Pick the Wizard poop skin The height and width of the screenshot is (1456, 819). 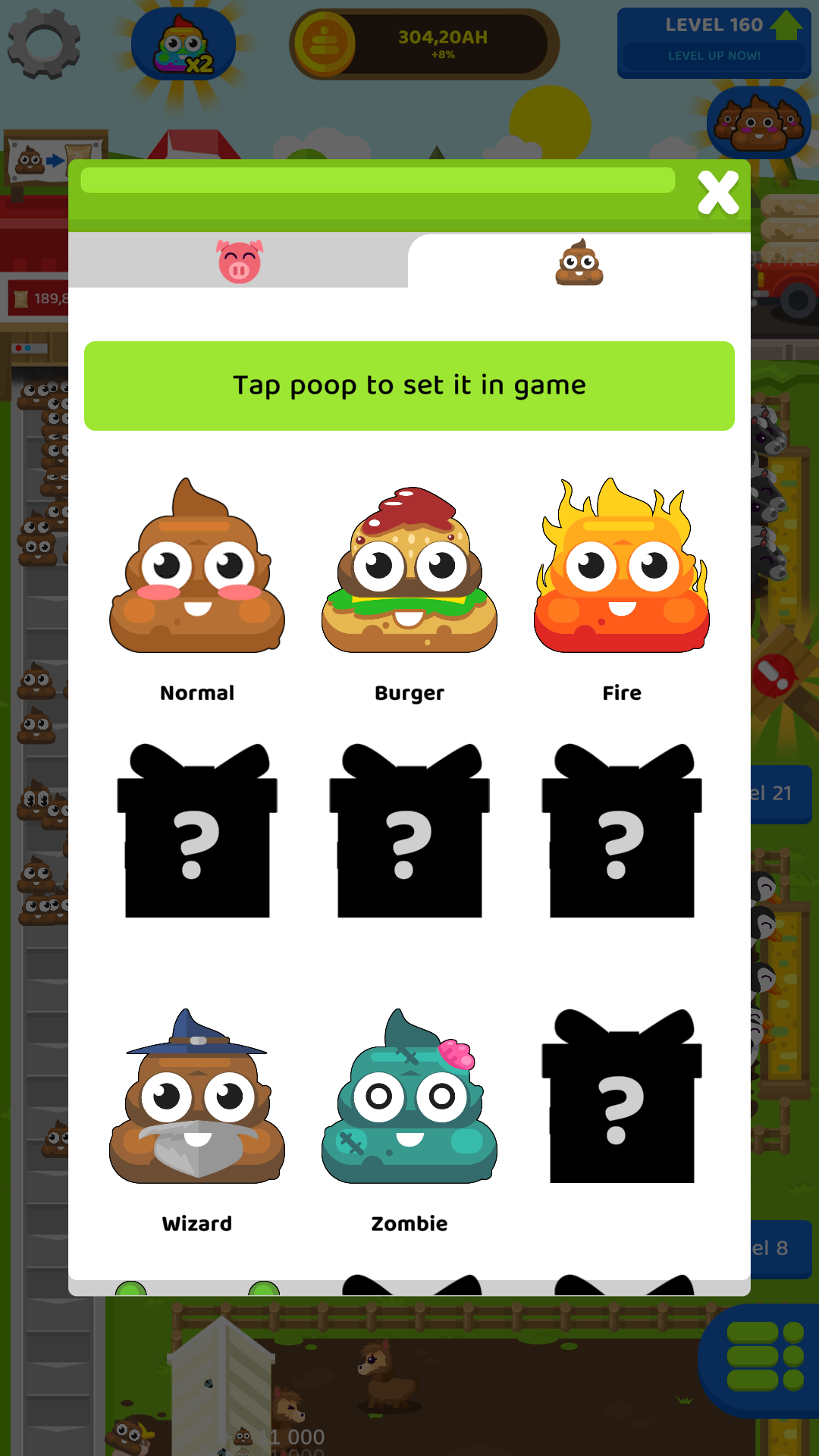[x=197, y=1100]
